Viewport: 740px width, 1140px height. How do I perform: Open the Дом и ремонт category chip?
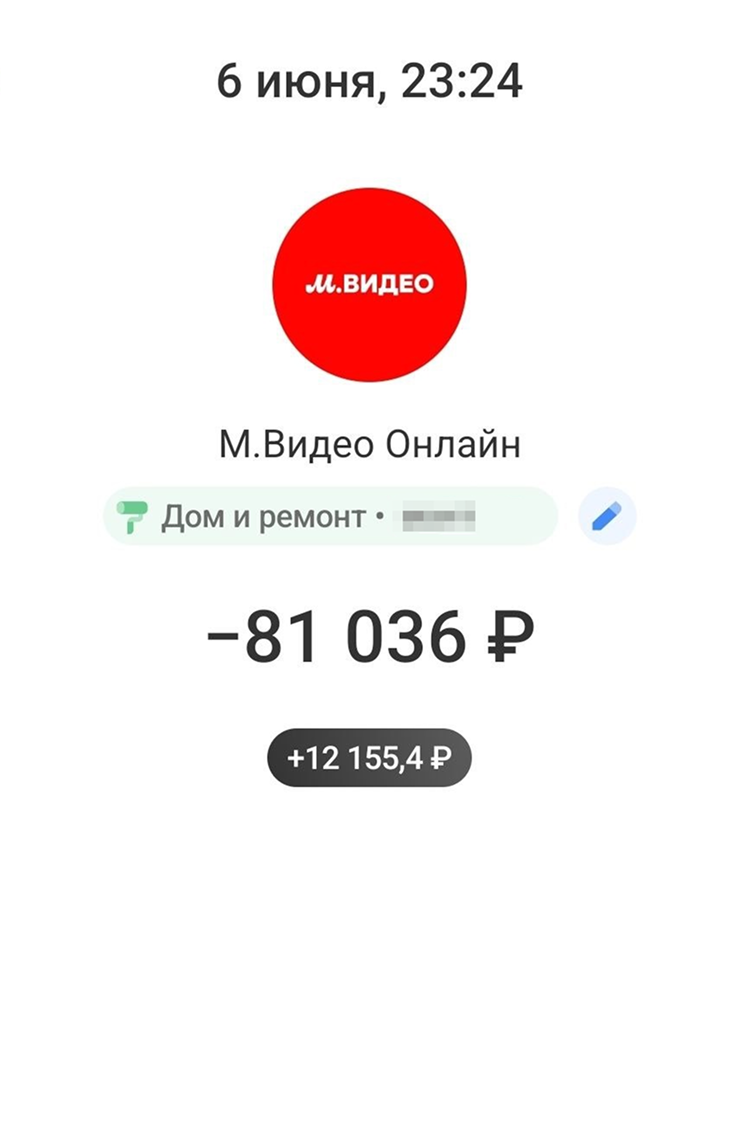point(330,517)
